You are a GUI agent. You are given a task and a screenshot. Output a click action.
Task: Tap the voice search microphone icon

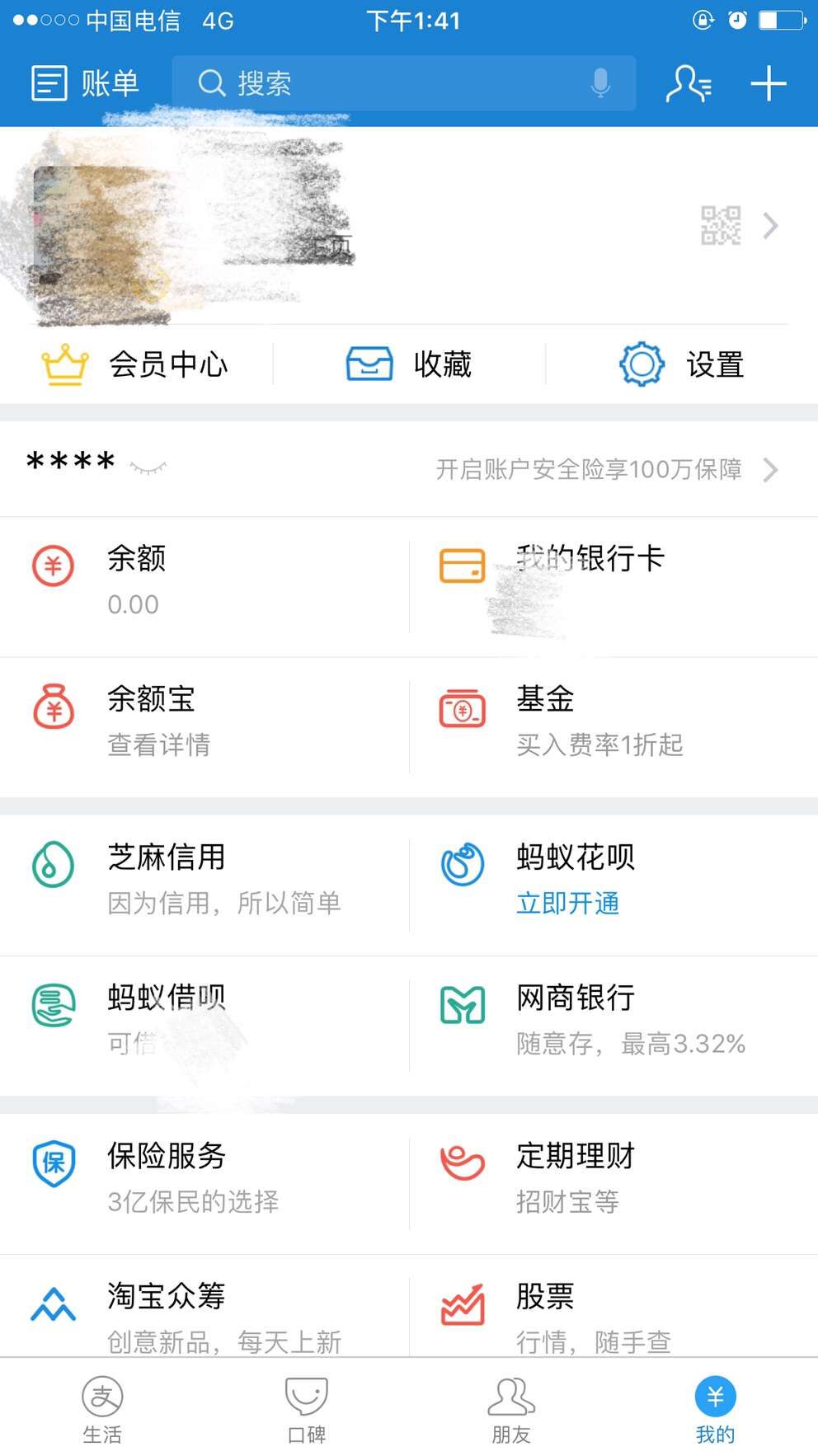[601, 82]
